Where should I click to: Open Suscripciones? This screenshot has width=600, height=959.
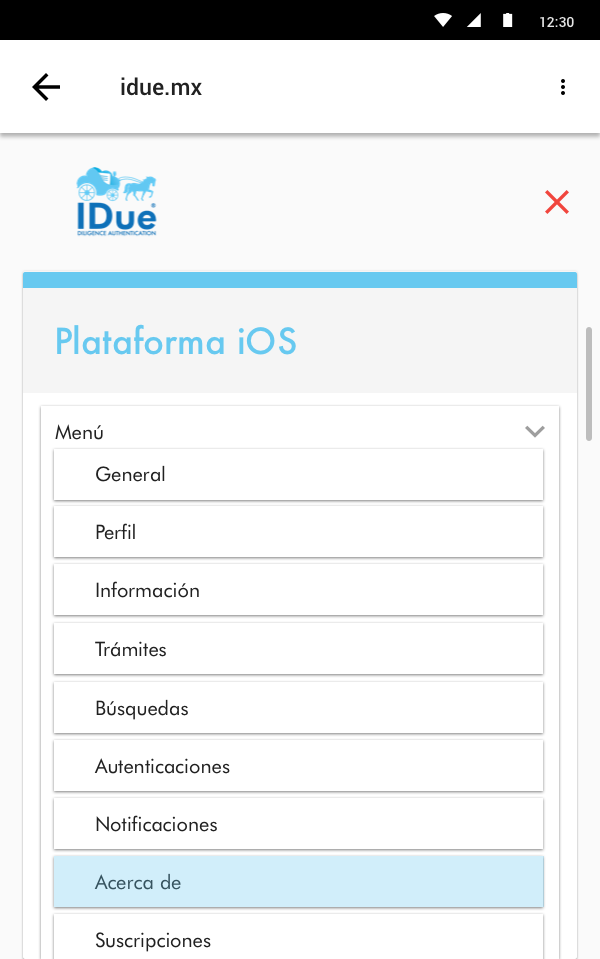(298, 938)
